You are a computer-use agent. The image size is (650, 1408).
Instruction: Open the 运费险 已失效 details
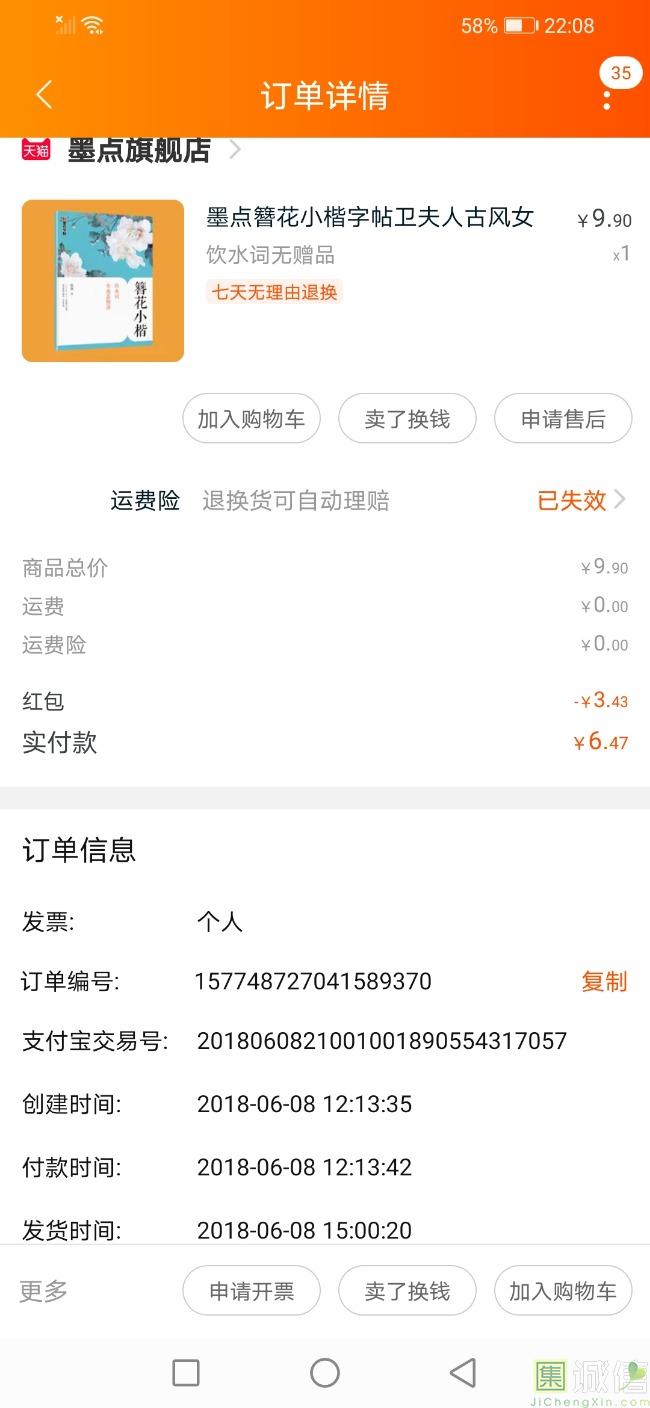tap(581, 500)
